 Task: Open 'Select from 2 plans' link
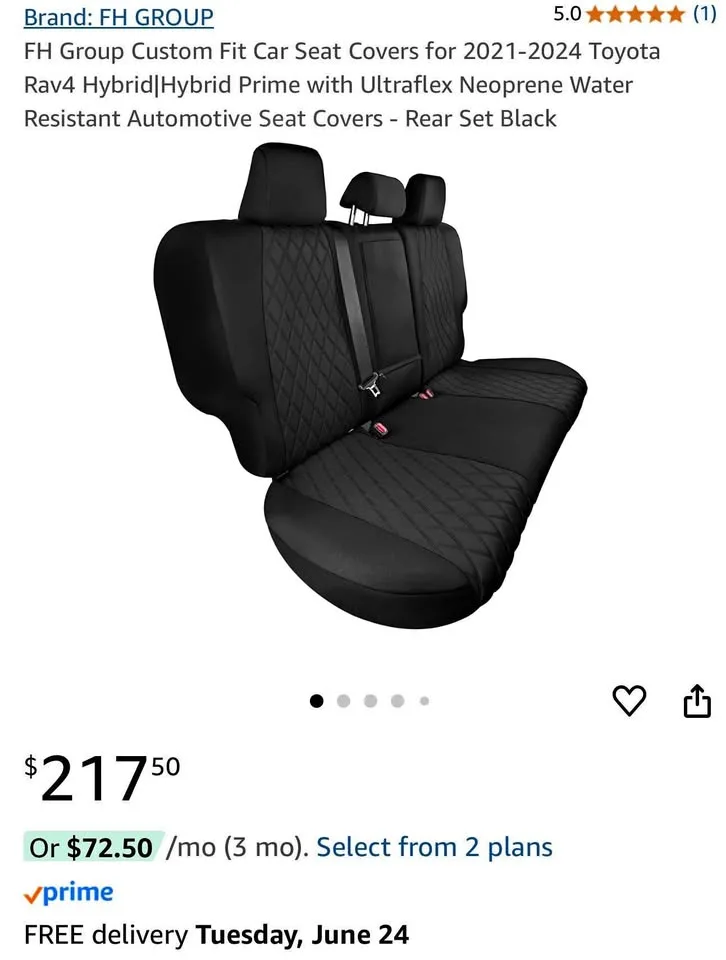[x=434, y=847]
